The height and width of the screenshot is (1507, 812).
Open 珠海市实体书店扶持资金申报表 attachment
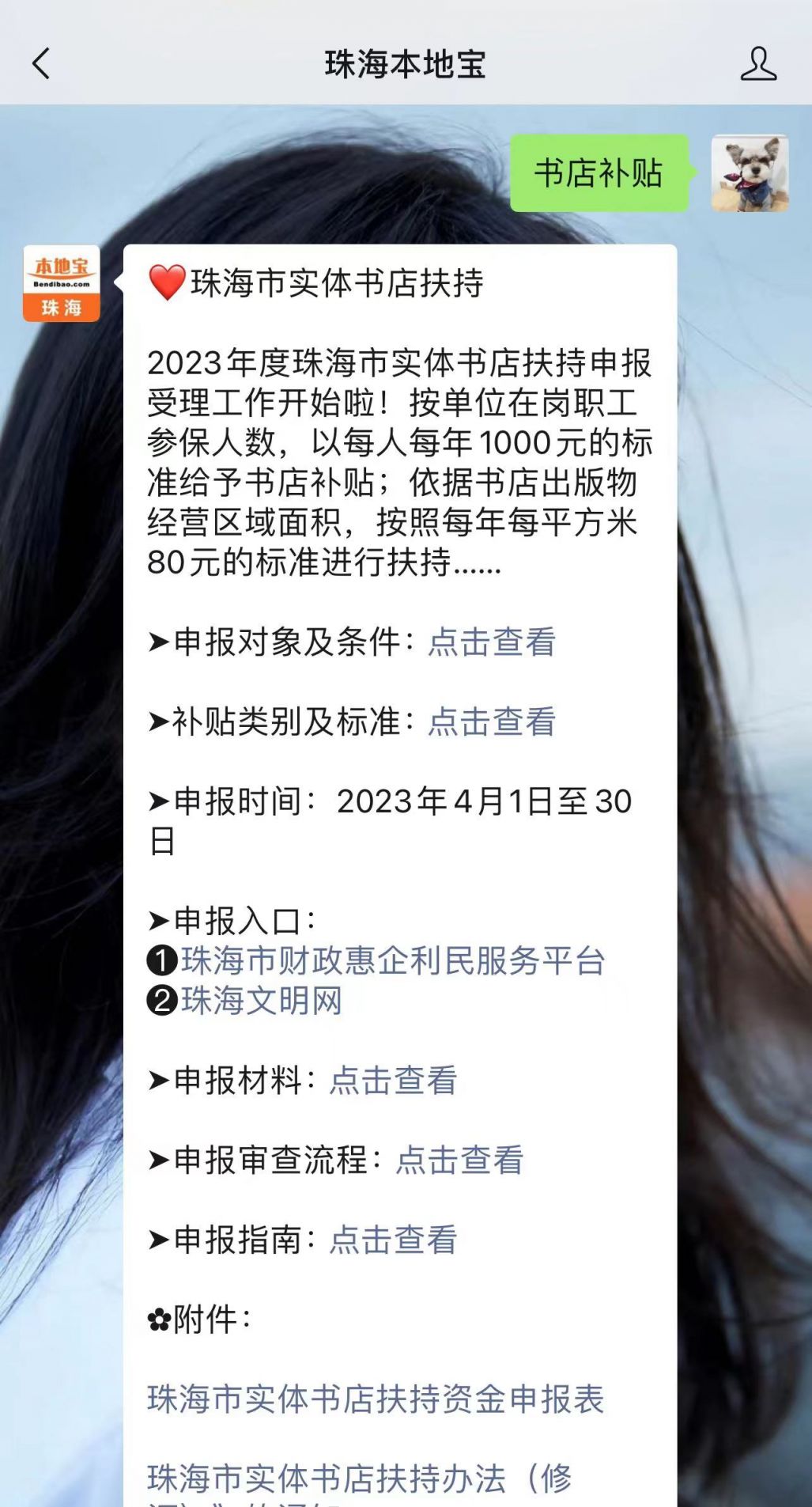click(x=376, y=1399)
